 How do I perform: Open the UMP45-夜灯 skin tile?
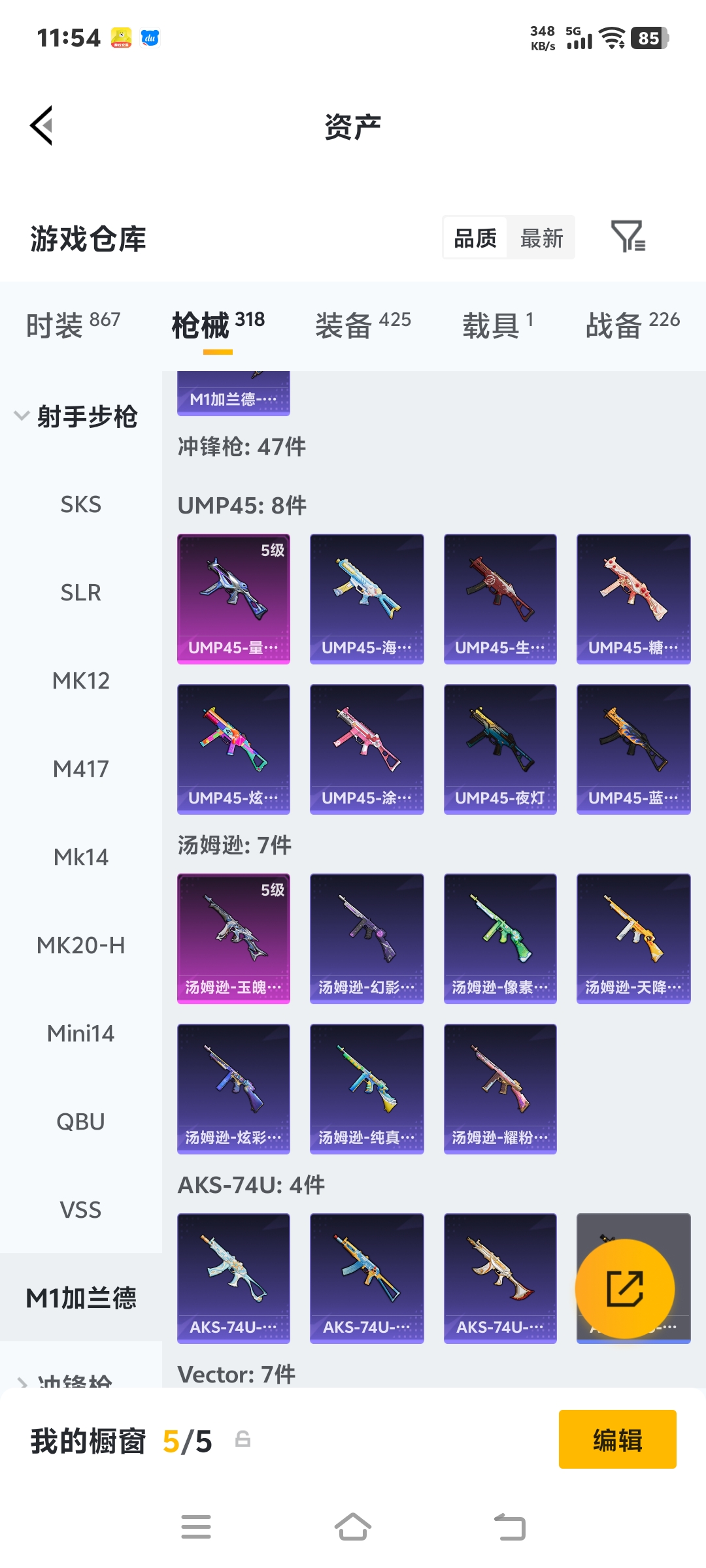click(x=500, y=749)
